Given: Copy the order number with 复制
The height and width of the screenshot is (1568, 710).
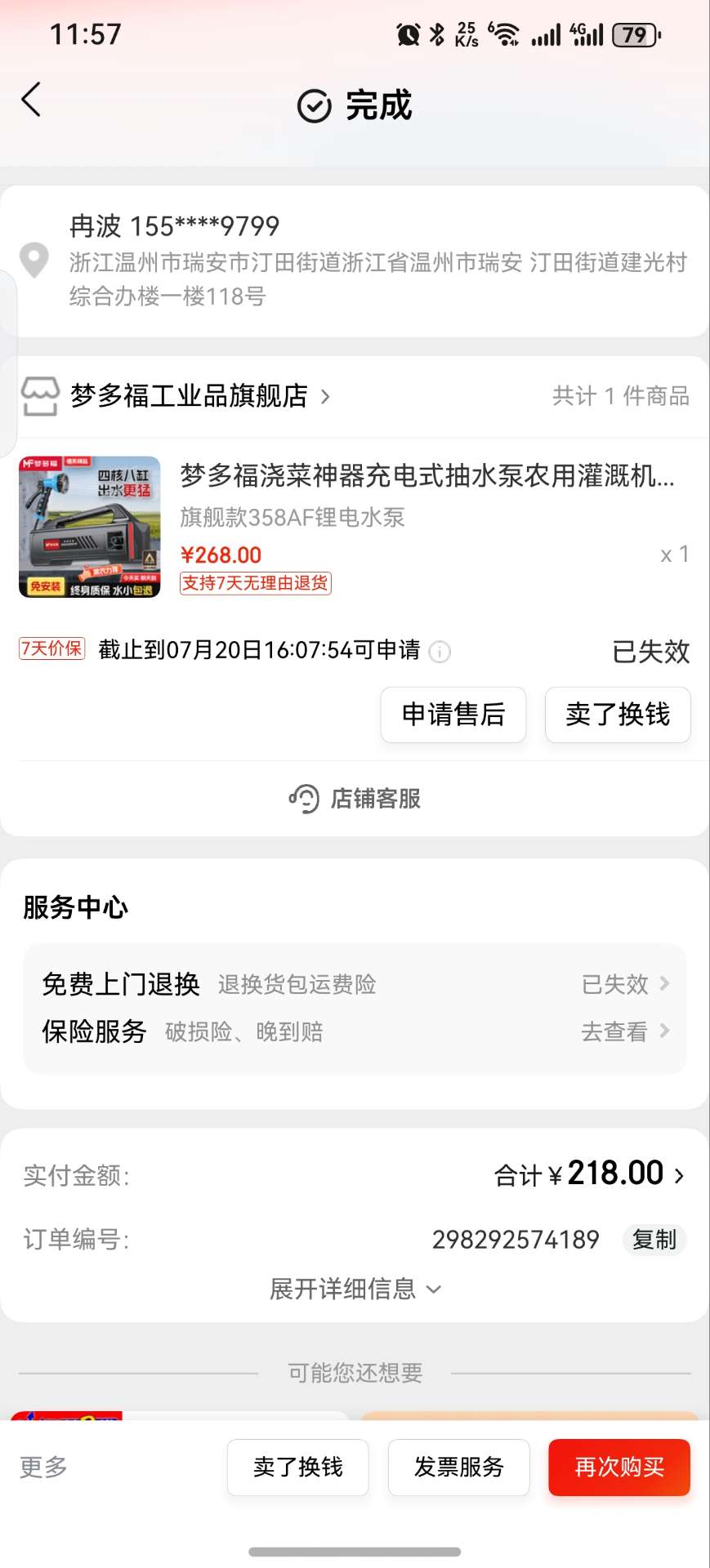Looking at the screenshot, I should point(654,1240).
